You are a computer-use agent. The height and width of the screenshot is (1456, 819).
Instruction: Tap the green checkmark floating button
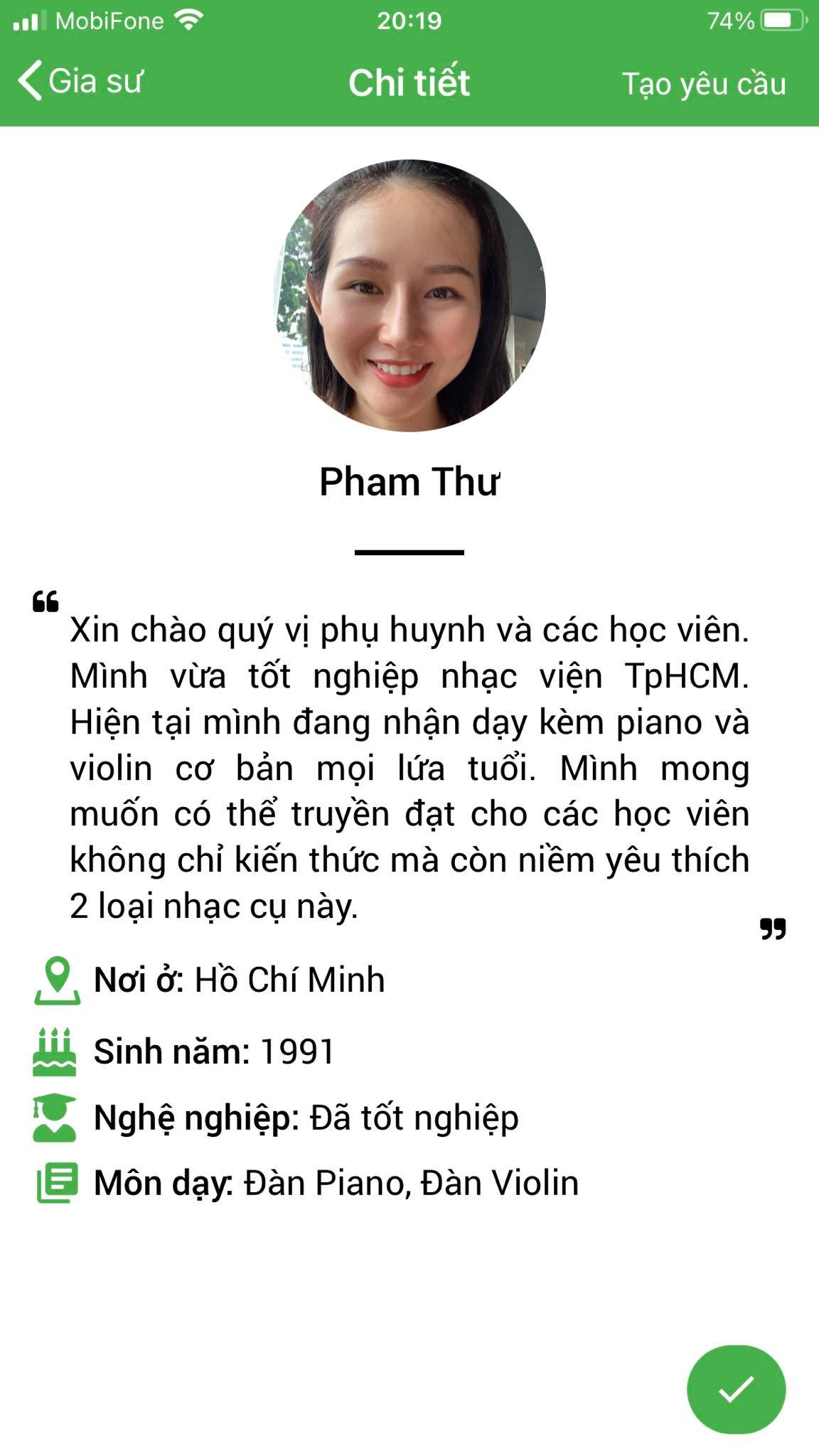[736, 1389]
